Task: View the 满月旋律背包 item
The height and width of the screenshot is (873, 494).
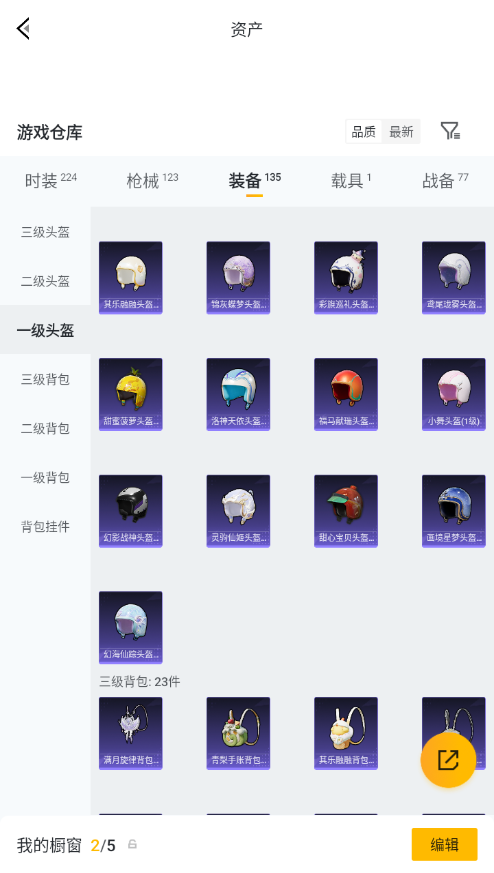Action: pos(130,733)
